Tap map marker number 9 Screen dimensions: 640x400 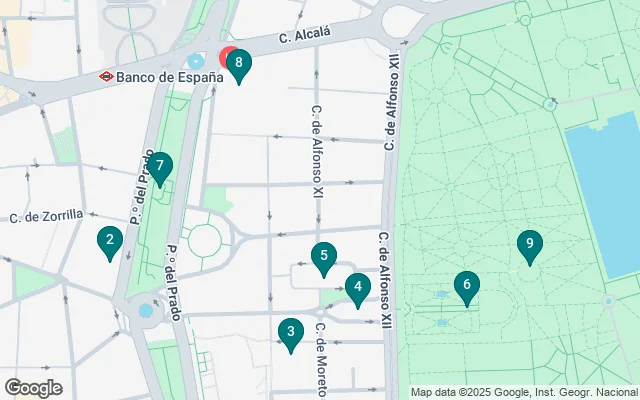[x=530, y=244]
